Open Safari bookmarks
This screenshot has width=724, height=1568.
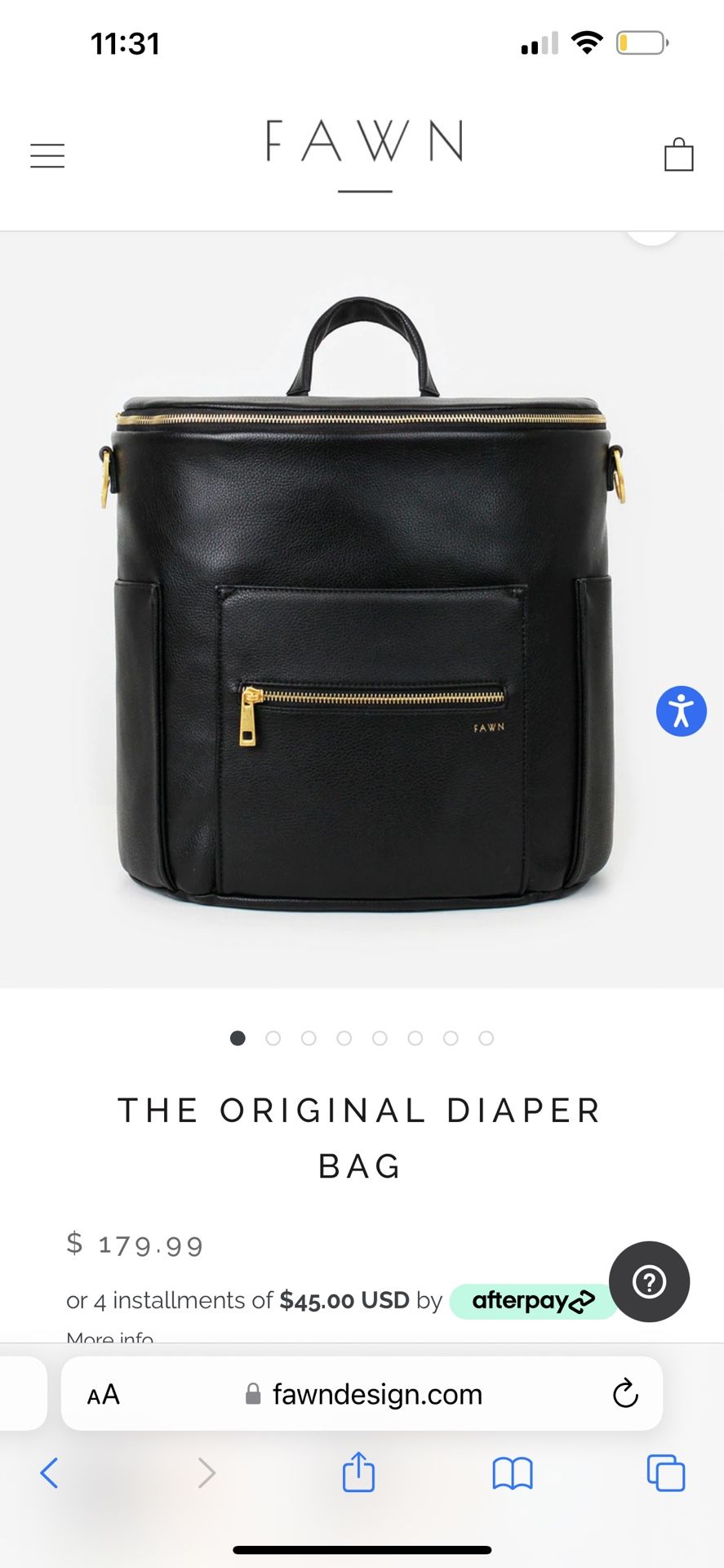coord(513,1473)
